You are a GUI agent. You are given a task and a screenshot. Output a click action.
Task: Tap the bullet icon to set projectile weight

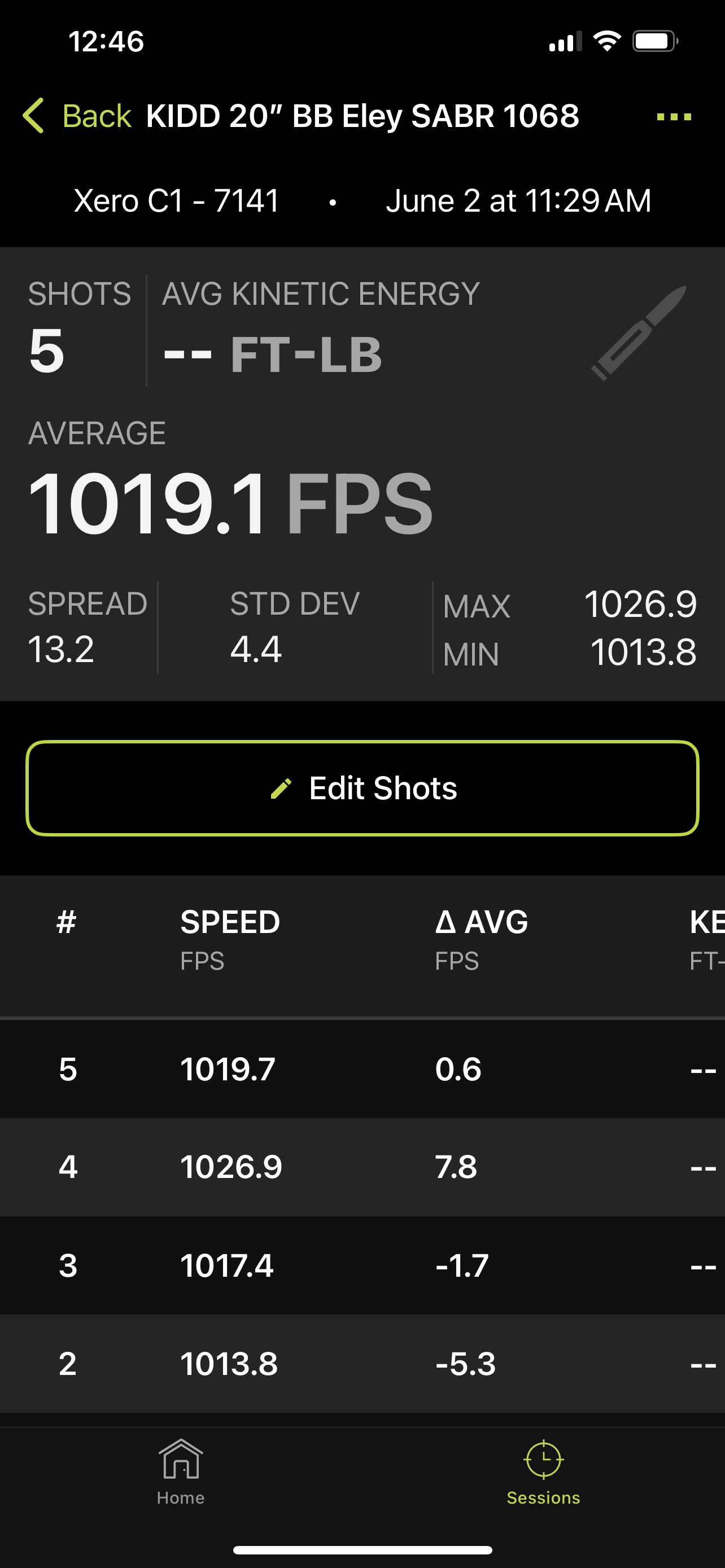(x=639, y=334)
